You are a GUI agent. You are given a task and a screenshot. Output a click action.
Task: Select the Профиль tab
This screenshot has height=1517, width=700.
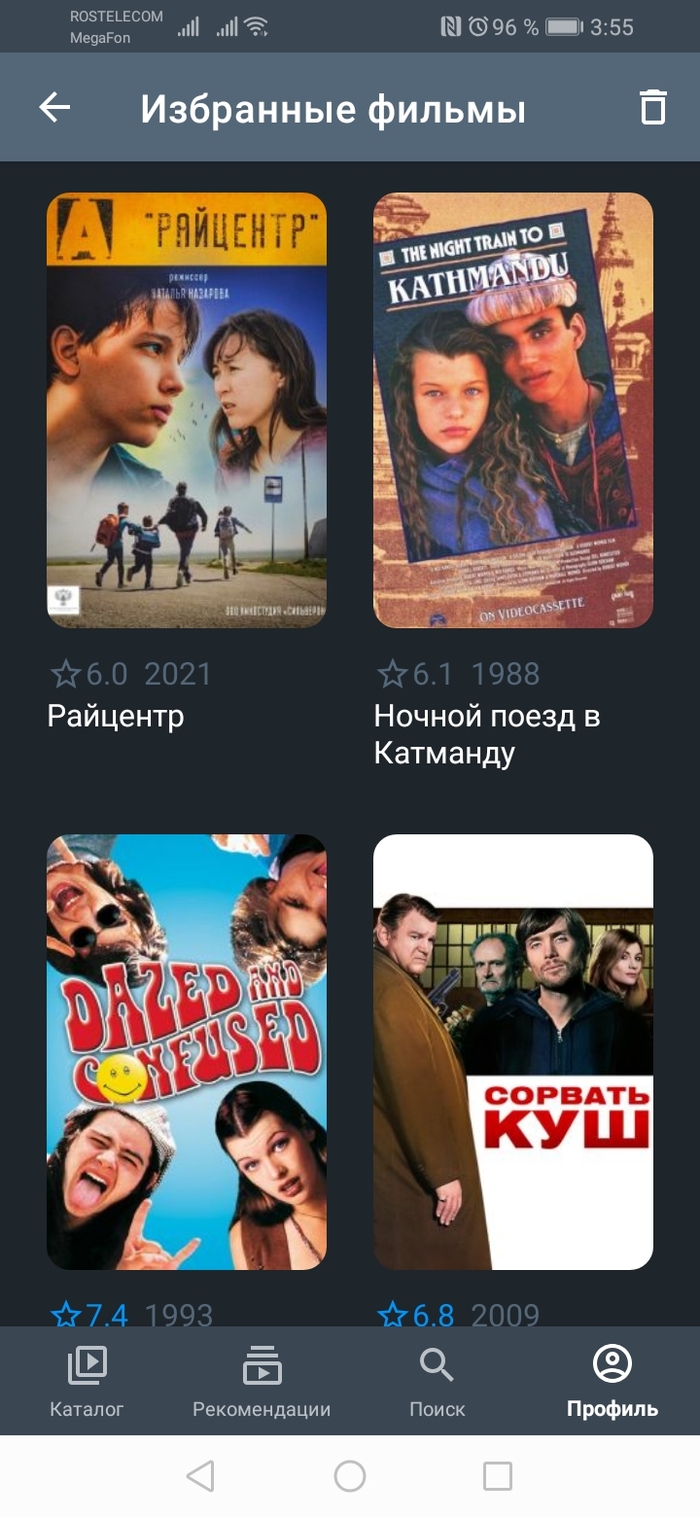pyautogui.click(x=612, y=1381)
